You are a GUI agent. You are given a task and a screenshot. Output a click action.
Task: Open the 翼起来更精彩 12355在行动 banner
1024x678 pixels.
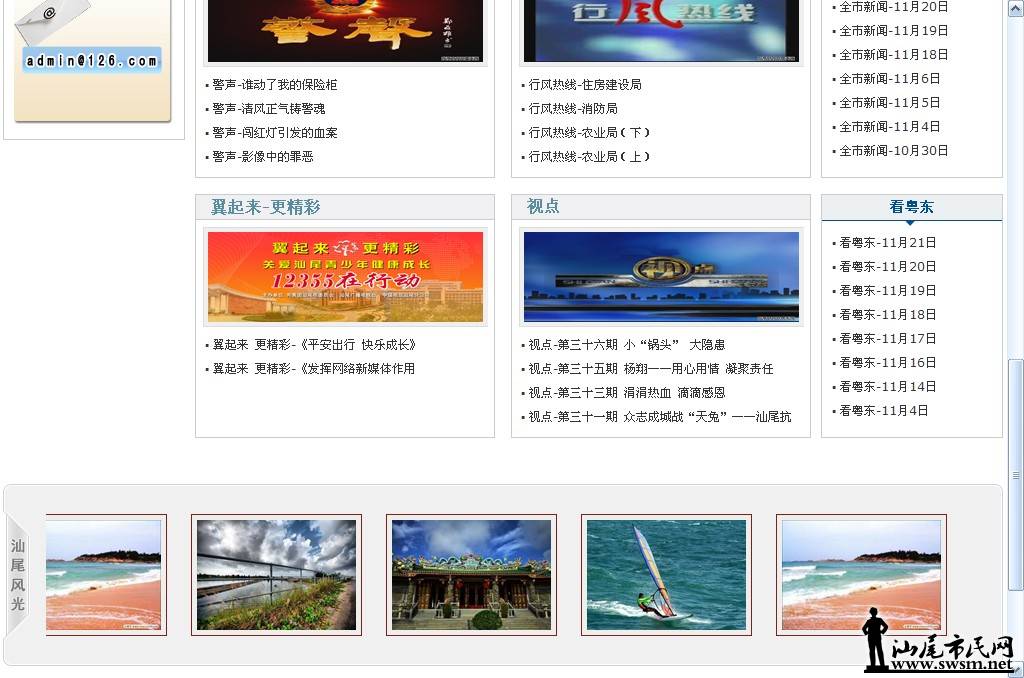tap(345, 276)
